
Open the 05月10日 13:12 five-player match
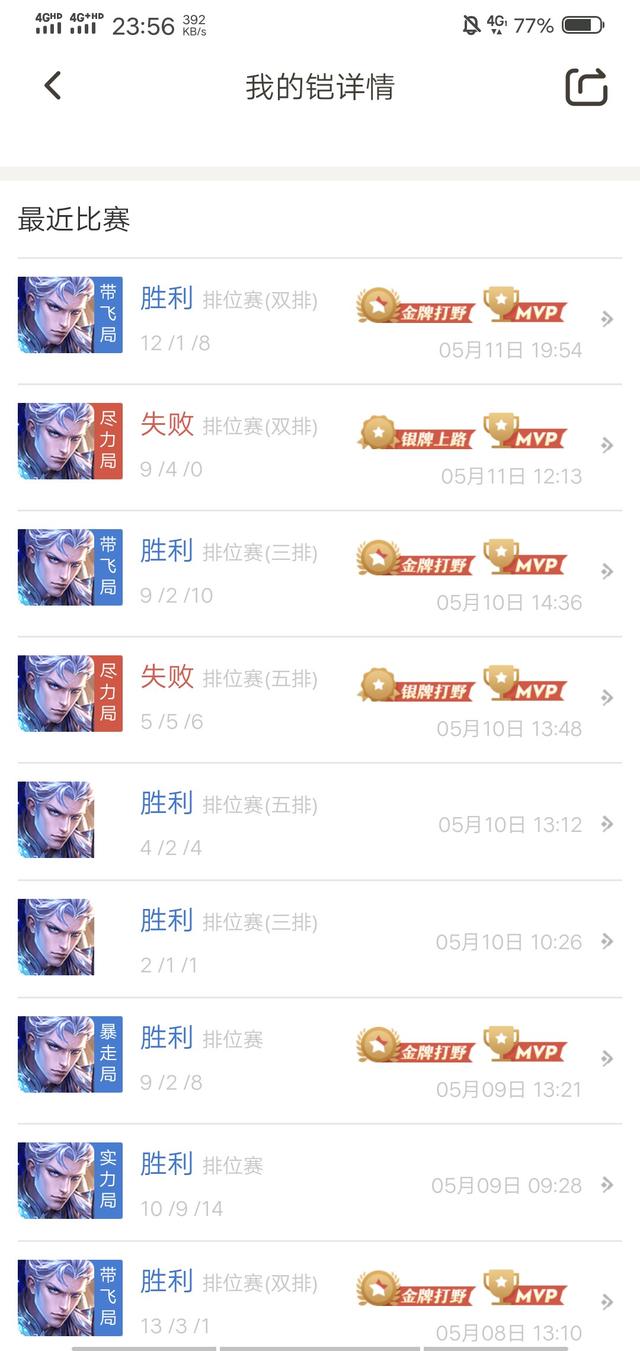point(320,821)
